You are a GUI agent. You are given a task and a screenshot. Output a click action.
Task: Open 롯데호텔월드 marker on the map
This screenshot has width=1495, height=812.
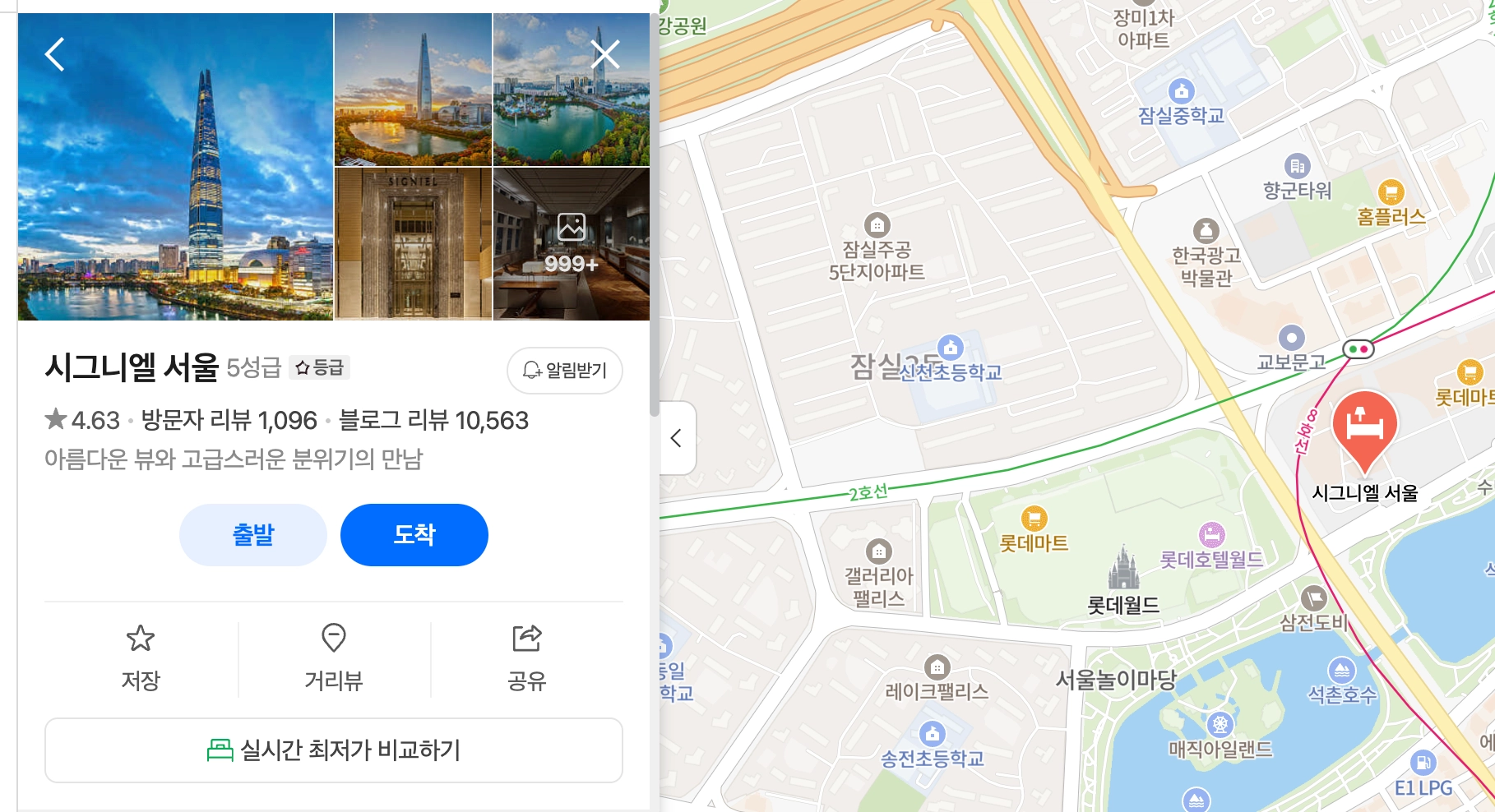(x=1211, y=536)
